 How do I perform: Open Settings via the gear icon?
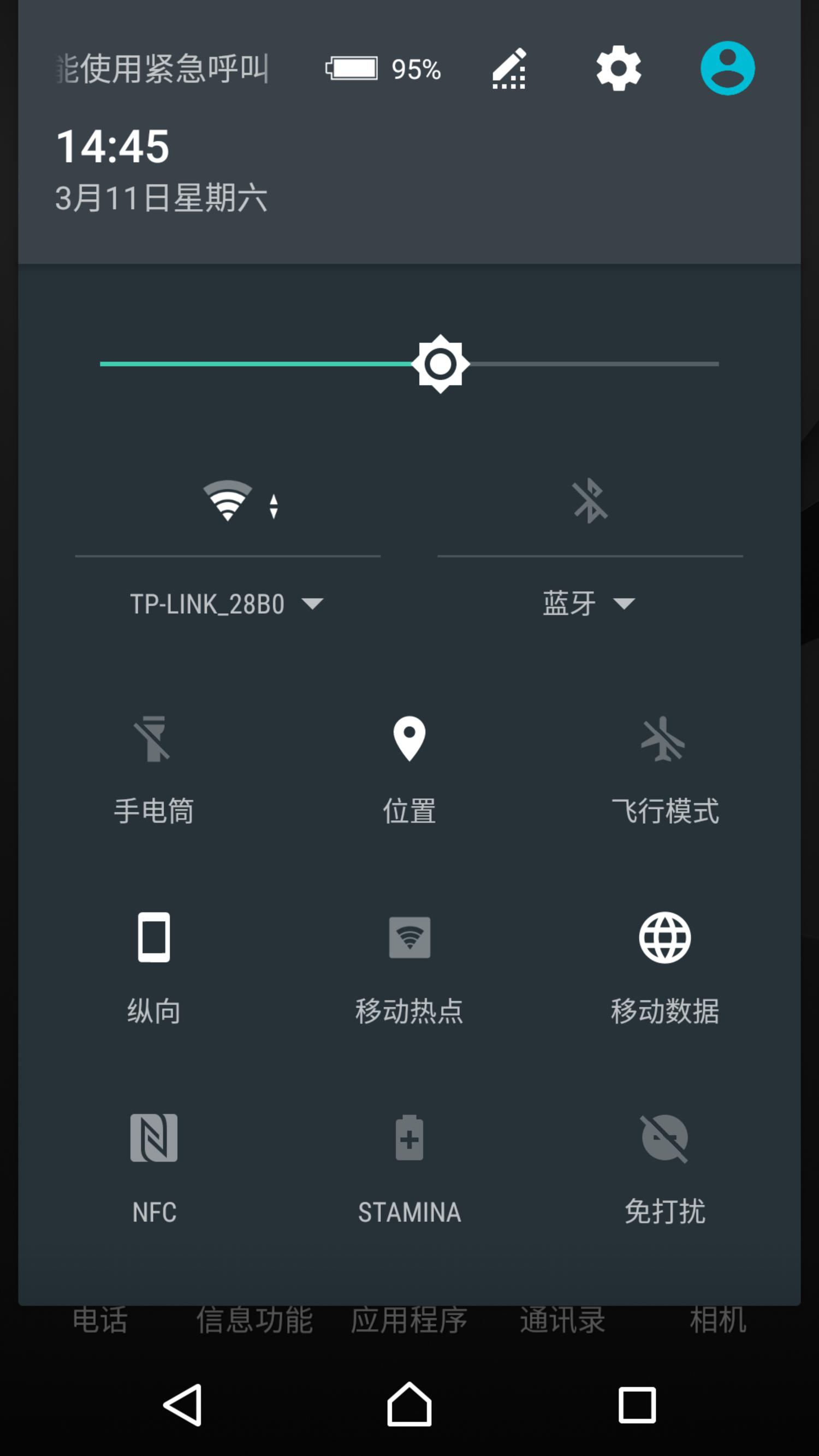click(618, 69)
